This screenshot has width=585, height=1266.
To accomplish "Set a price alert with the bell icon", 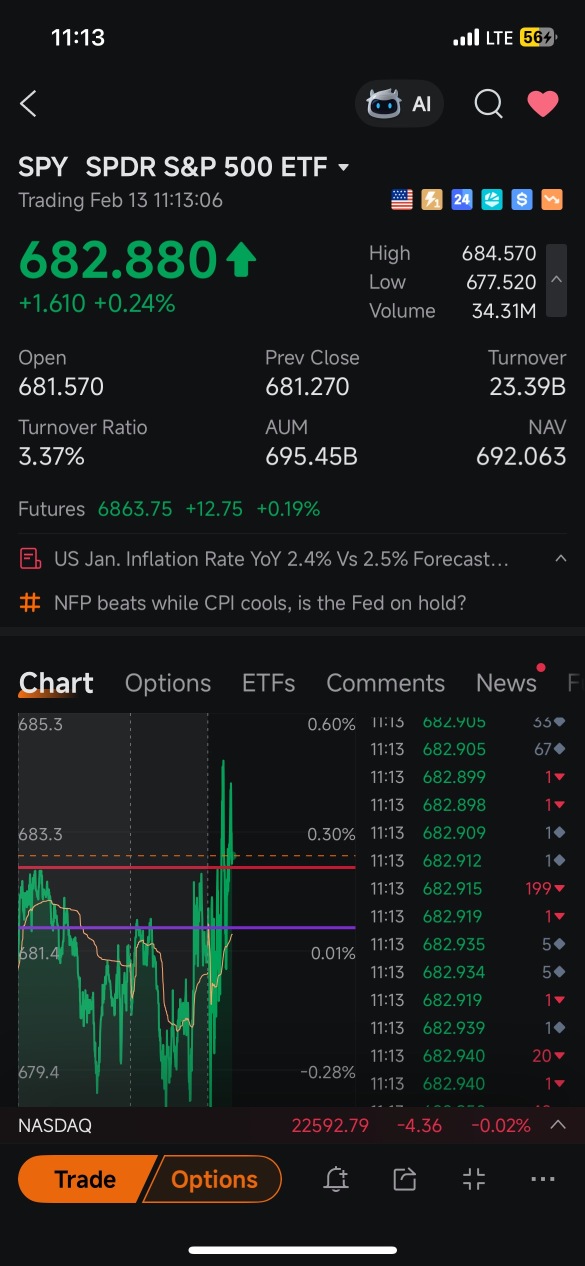I will click(x=336, y=1180).
